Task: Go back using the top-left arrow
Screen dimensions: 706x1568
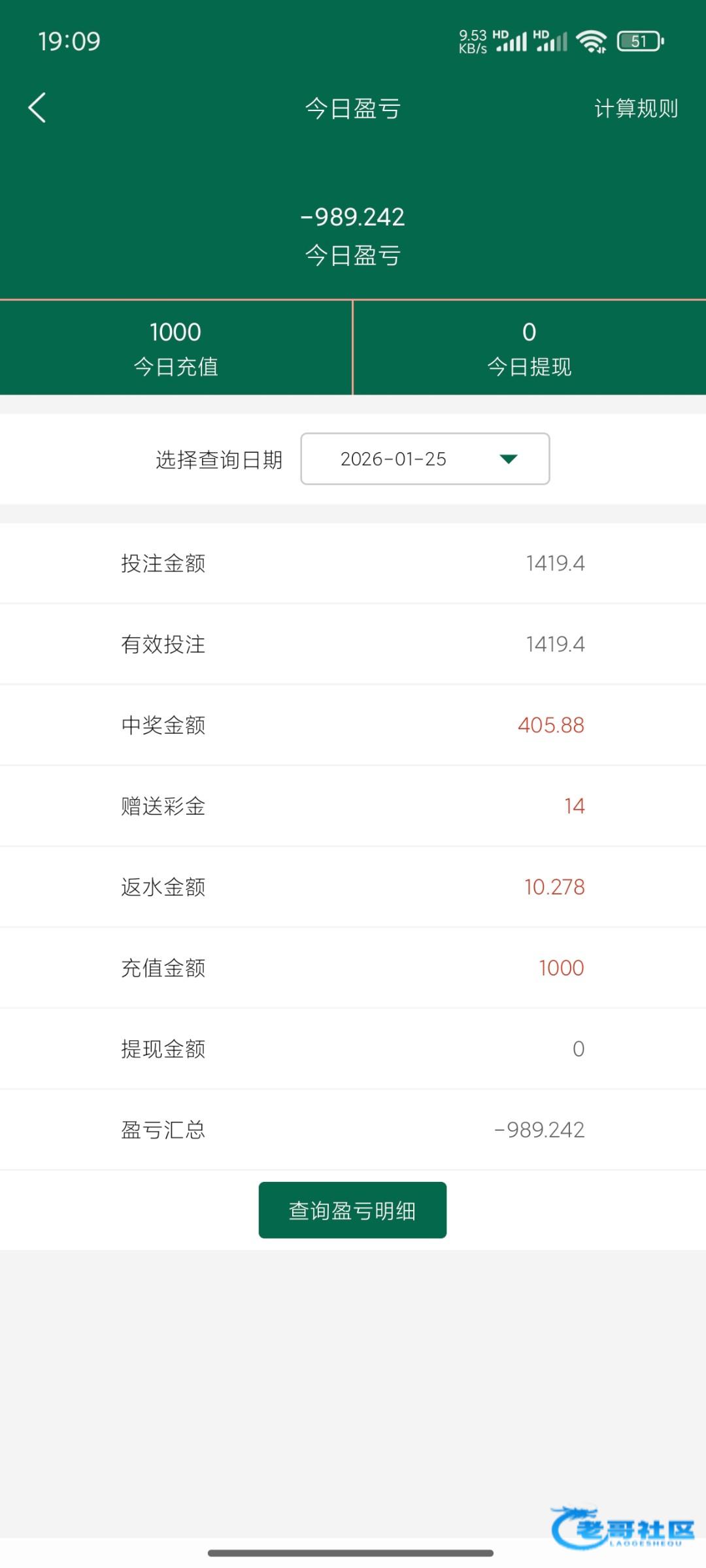Action: tap(37, 108)
